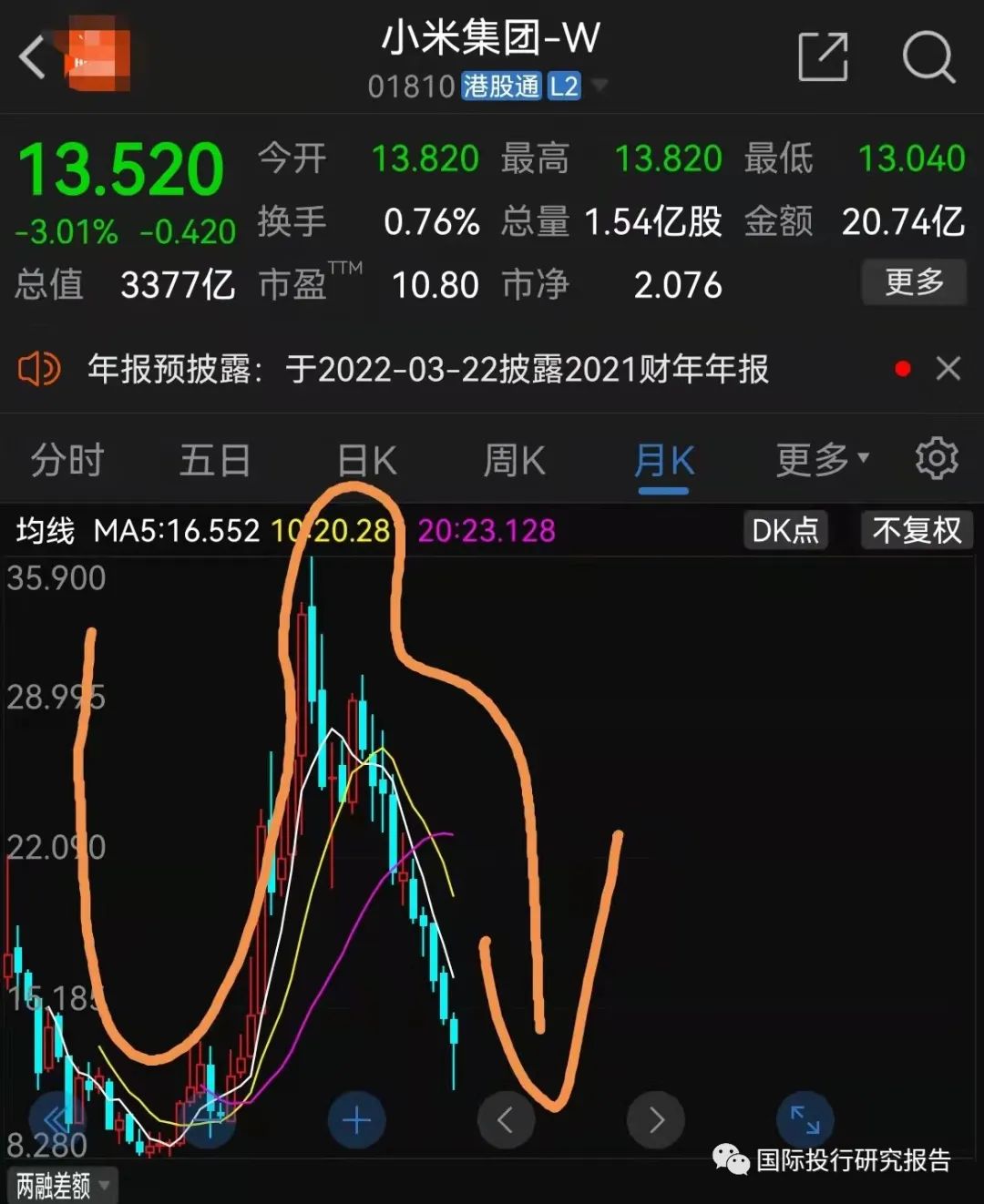Dismiss the annual report notice
The width and height of the screenshot is (984, 1204).
(948, 369)
